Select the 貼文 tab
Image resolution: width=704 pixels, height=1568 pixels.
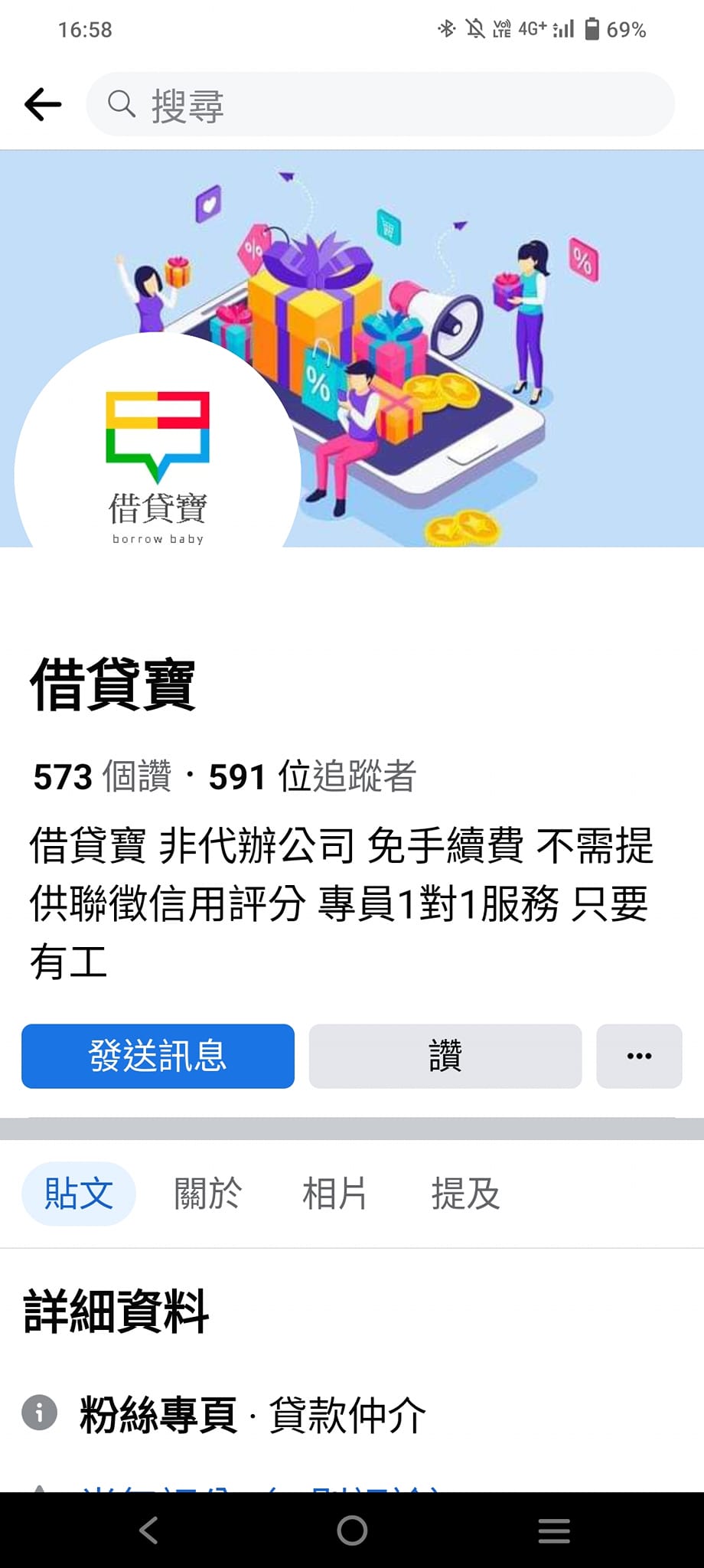tap(79, 1194)
